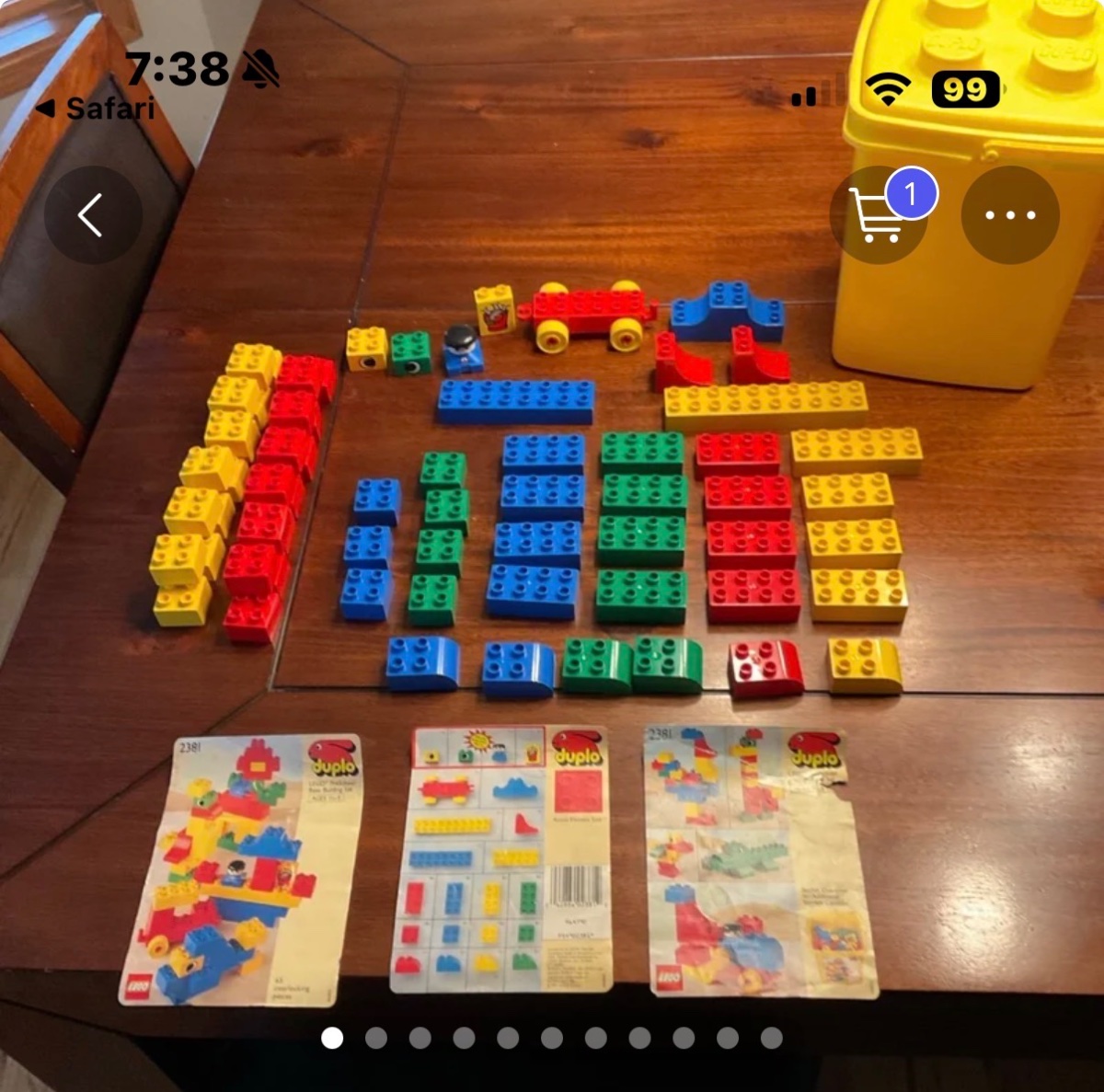The image size is (1104, 1092).
Task: Go back using the back arrow
Action: coord(93,215)
